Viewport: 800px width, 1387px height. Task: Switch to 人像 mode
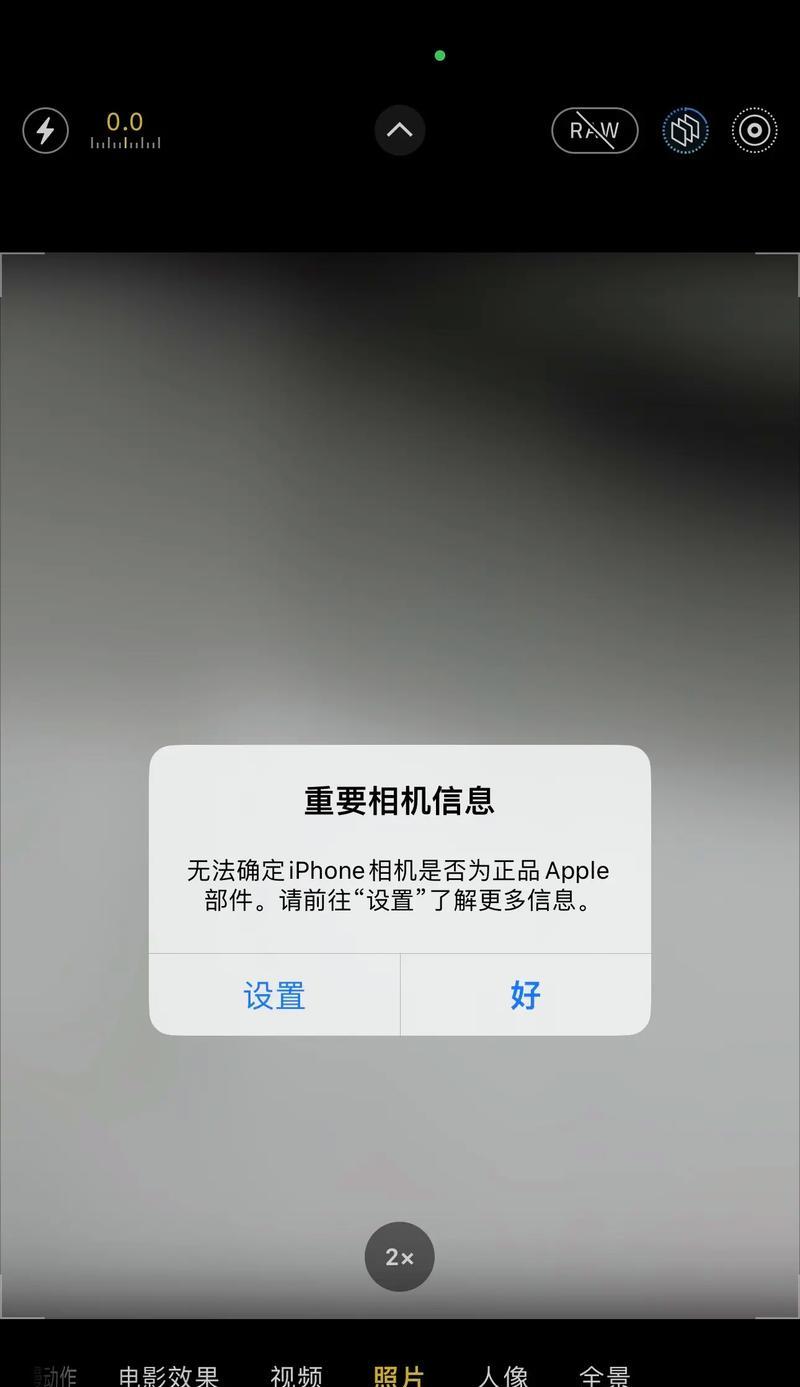coord(503,1375)
